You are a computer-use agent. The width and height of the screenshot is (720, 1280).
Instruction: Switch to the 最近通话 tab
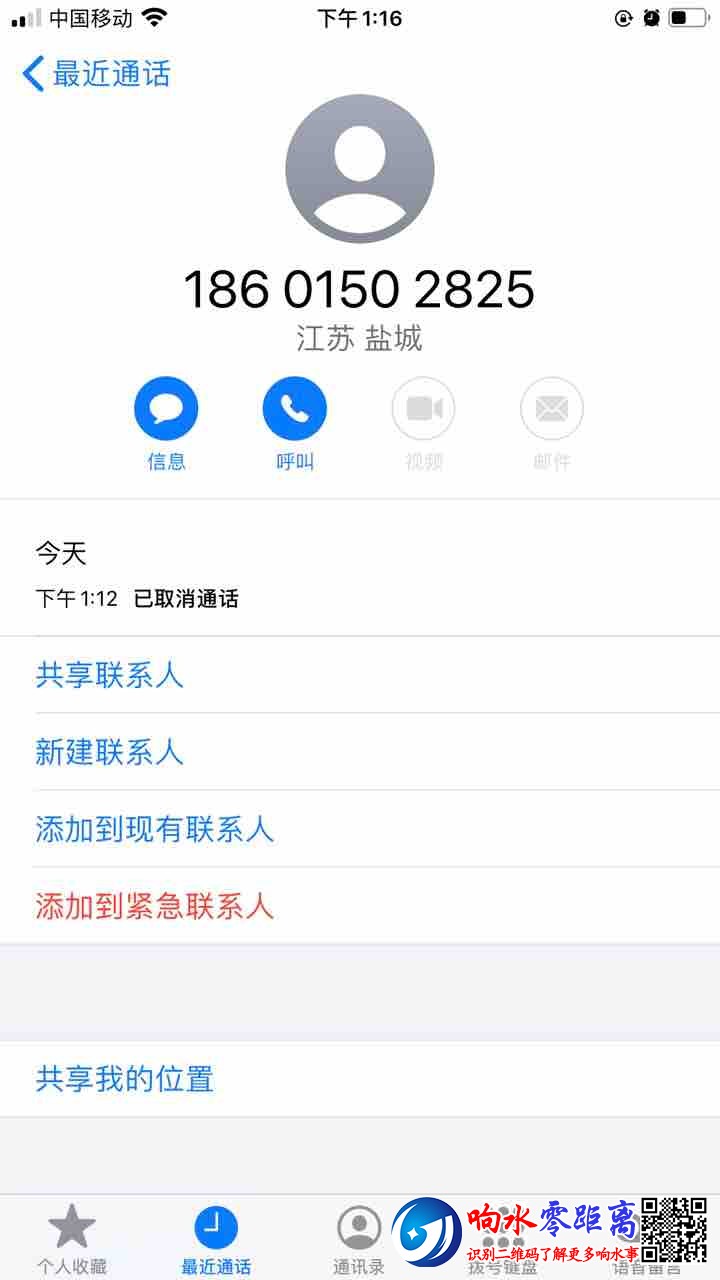(x=216, y=1238)
